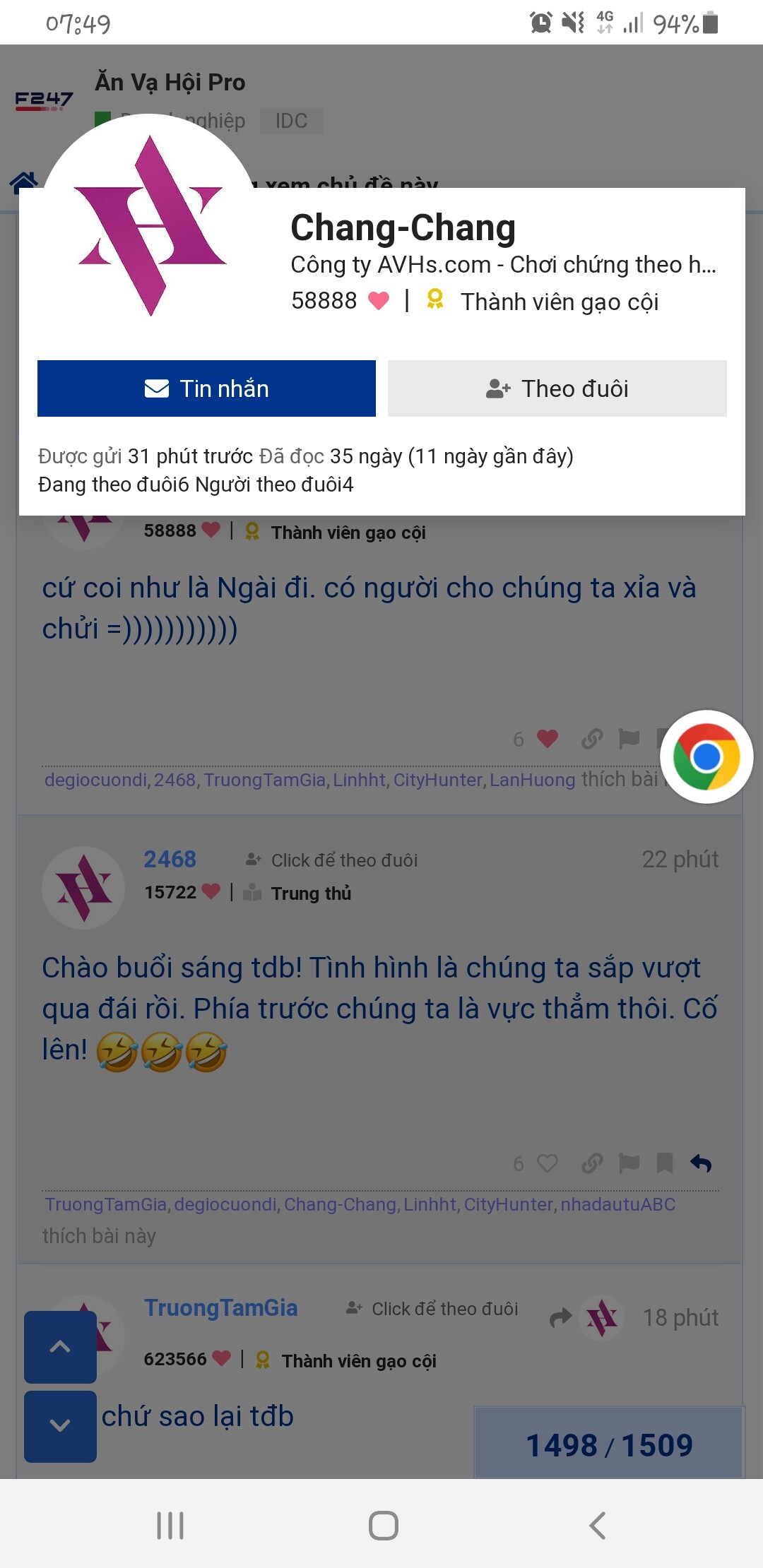Tap the floating Chrome bubble
Viewport: 763px width, 1568px height.
[706, 756]
